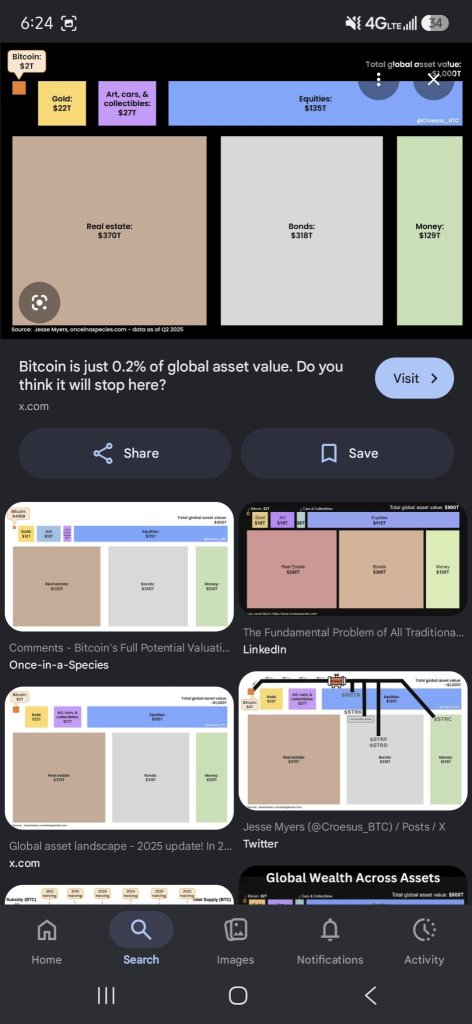Save this image to collections

click(347, 453)
